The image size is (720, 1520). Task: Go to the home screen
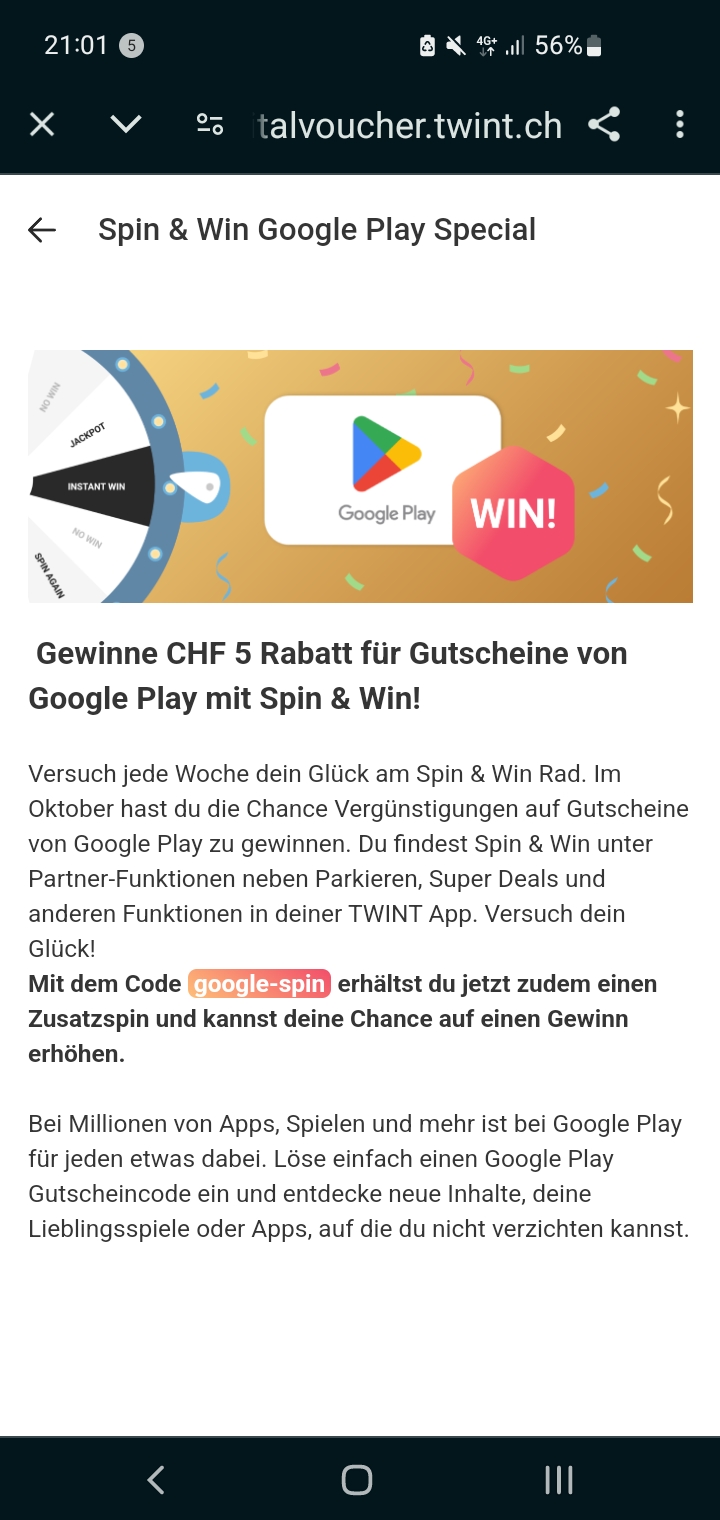pos(357,1480)
